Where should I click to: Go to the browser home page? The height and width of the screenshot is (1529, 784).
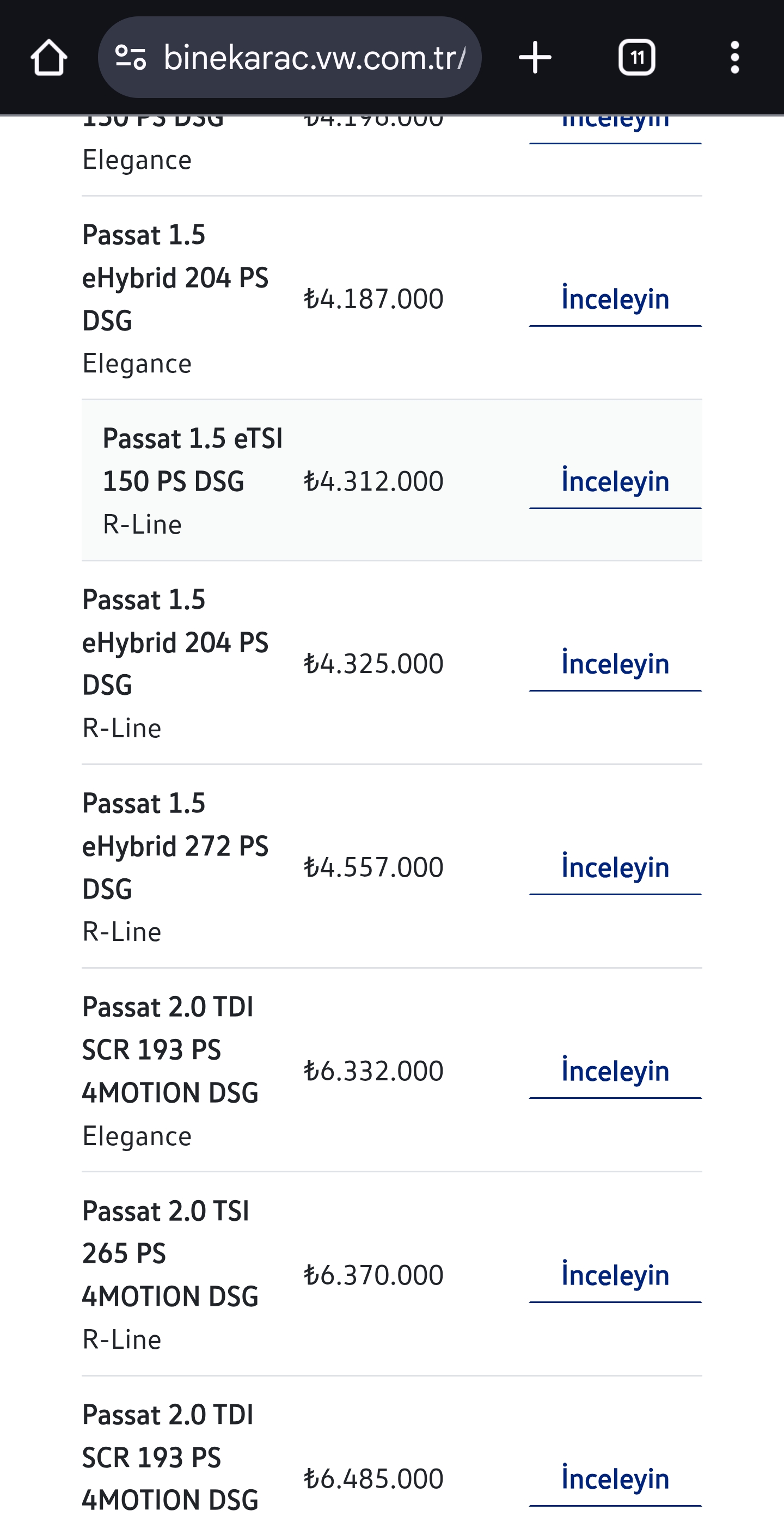click(48, 58)
